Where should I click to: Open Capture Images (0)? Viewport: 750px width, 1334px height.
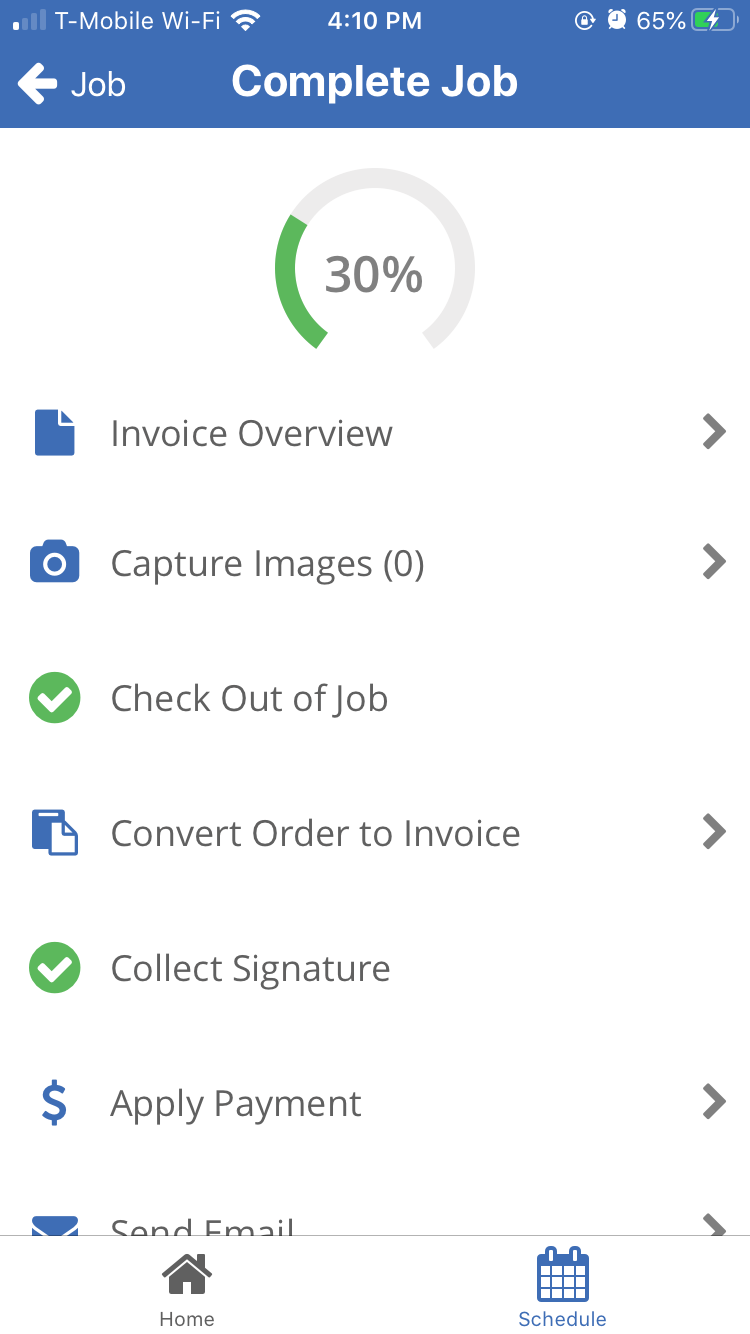point(375,563)
